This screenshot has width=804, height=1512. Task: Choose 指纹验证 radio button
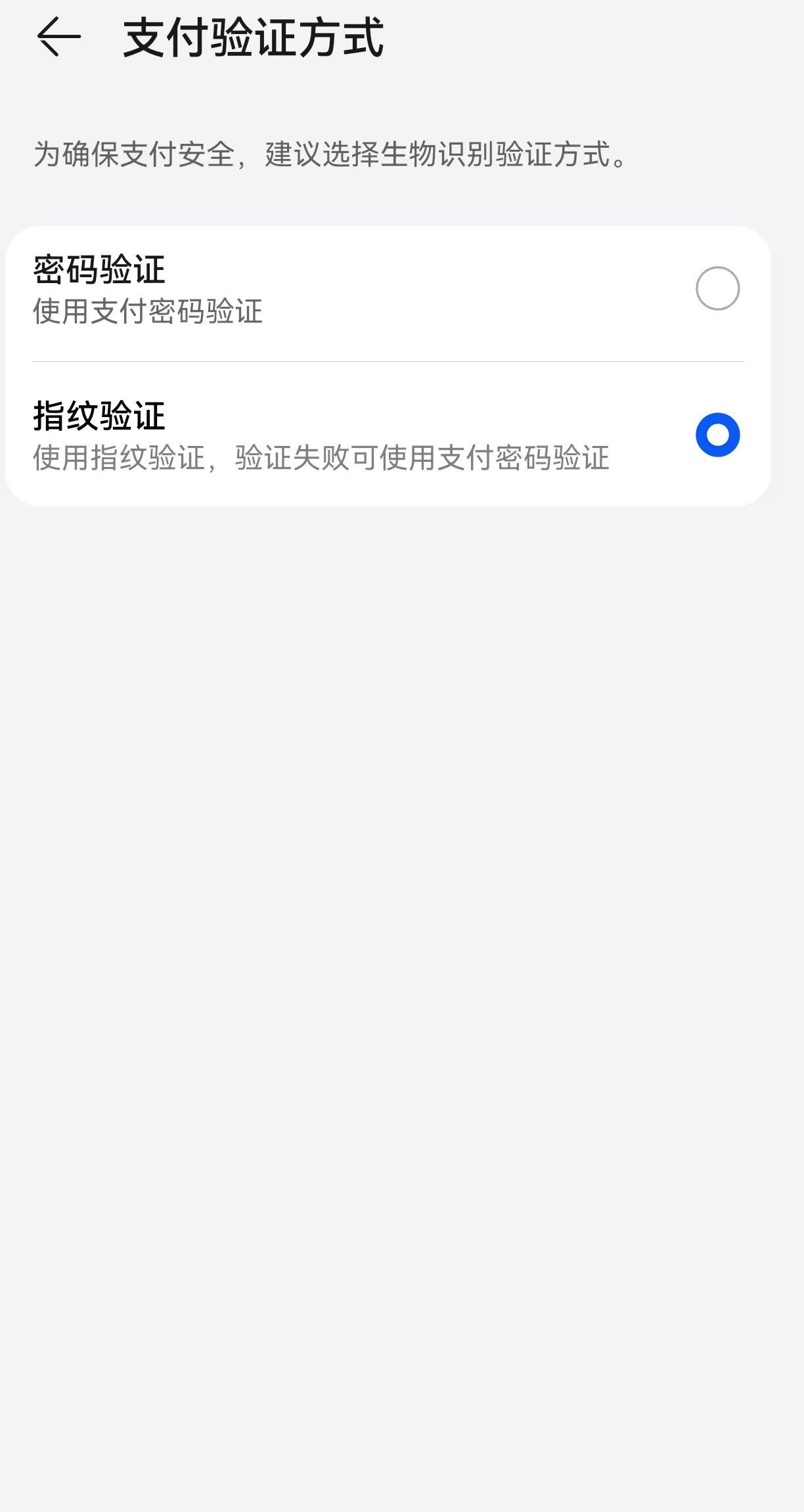(717, 435)
